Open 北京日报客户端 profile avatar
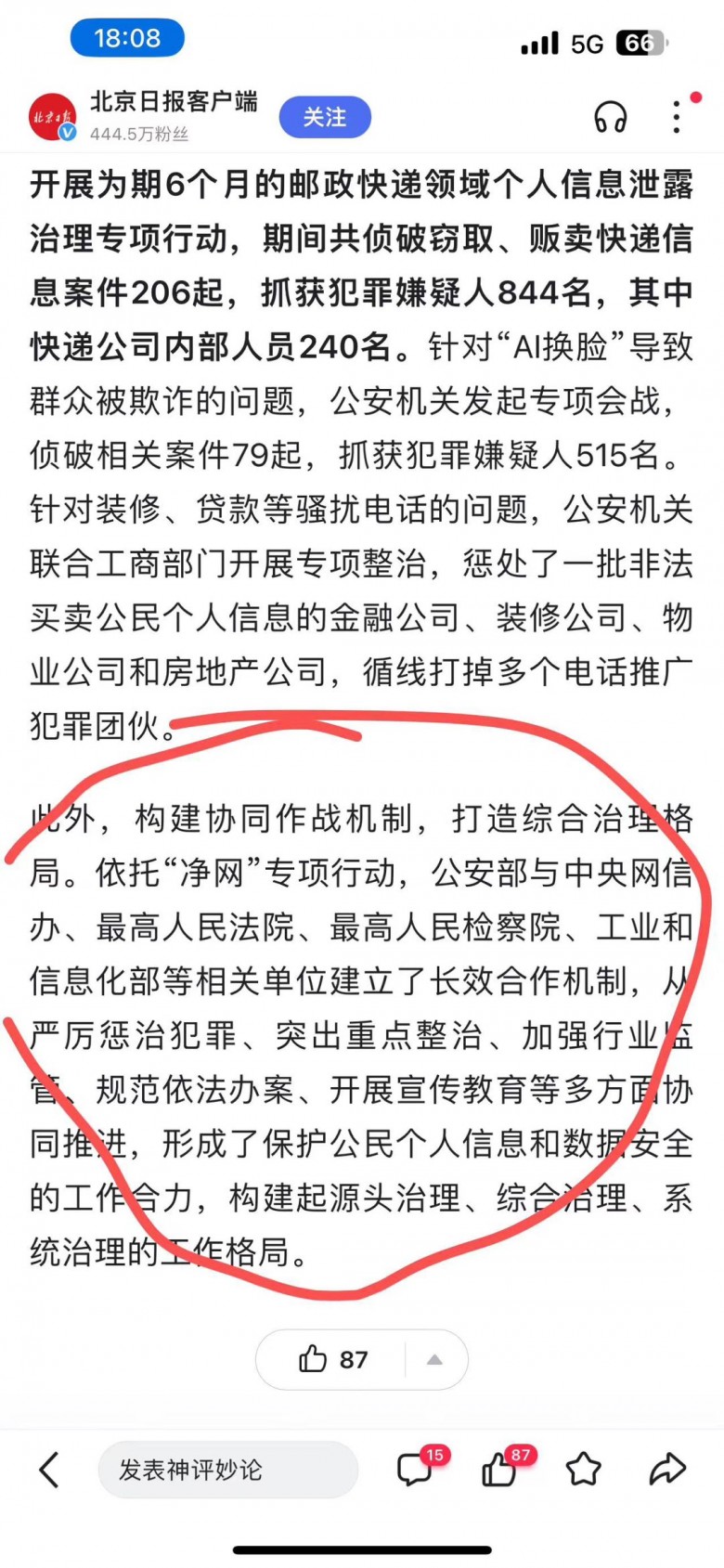This screenshot has width=724, height=1568. (52, 118)
